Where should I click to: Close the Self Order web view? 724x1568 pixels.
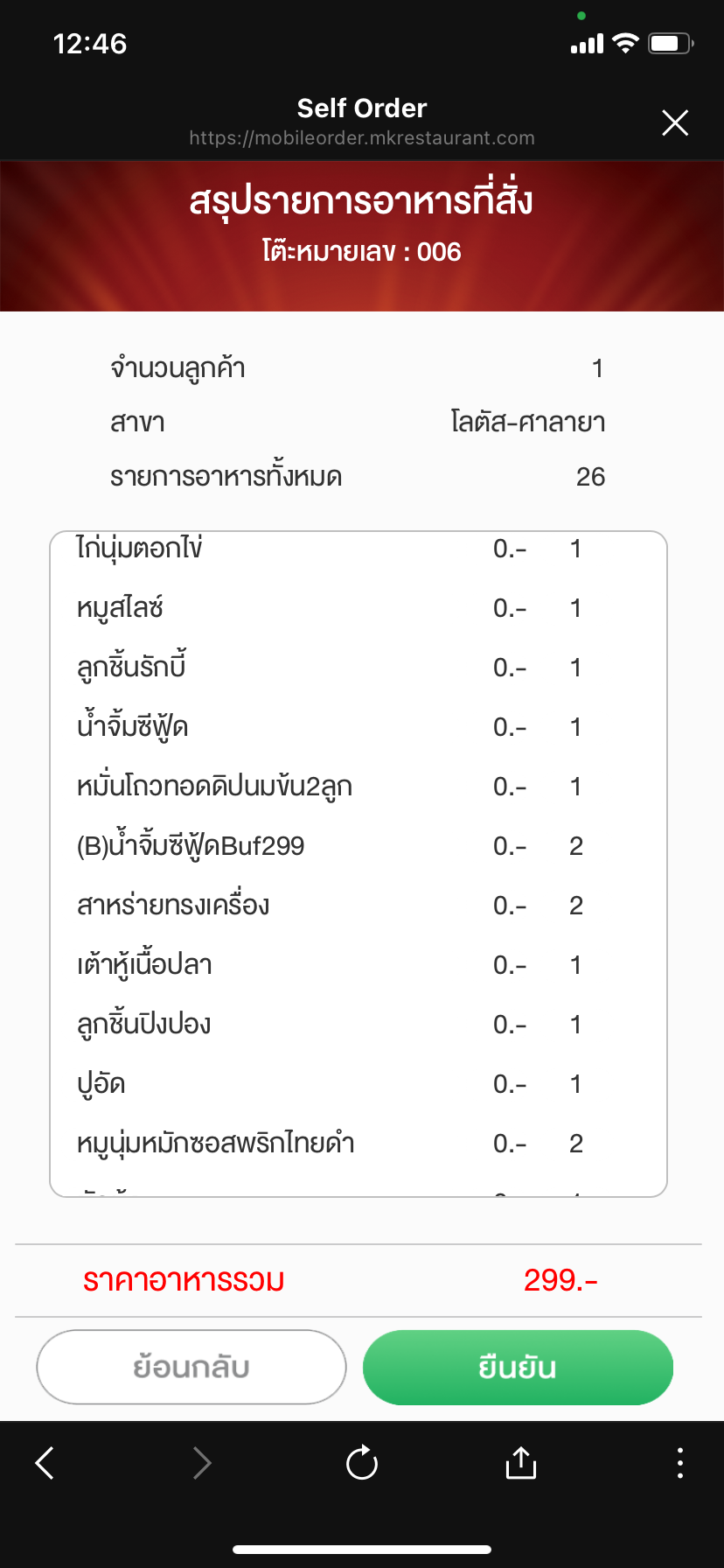[x=675, y=123]
